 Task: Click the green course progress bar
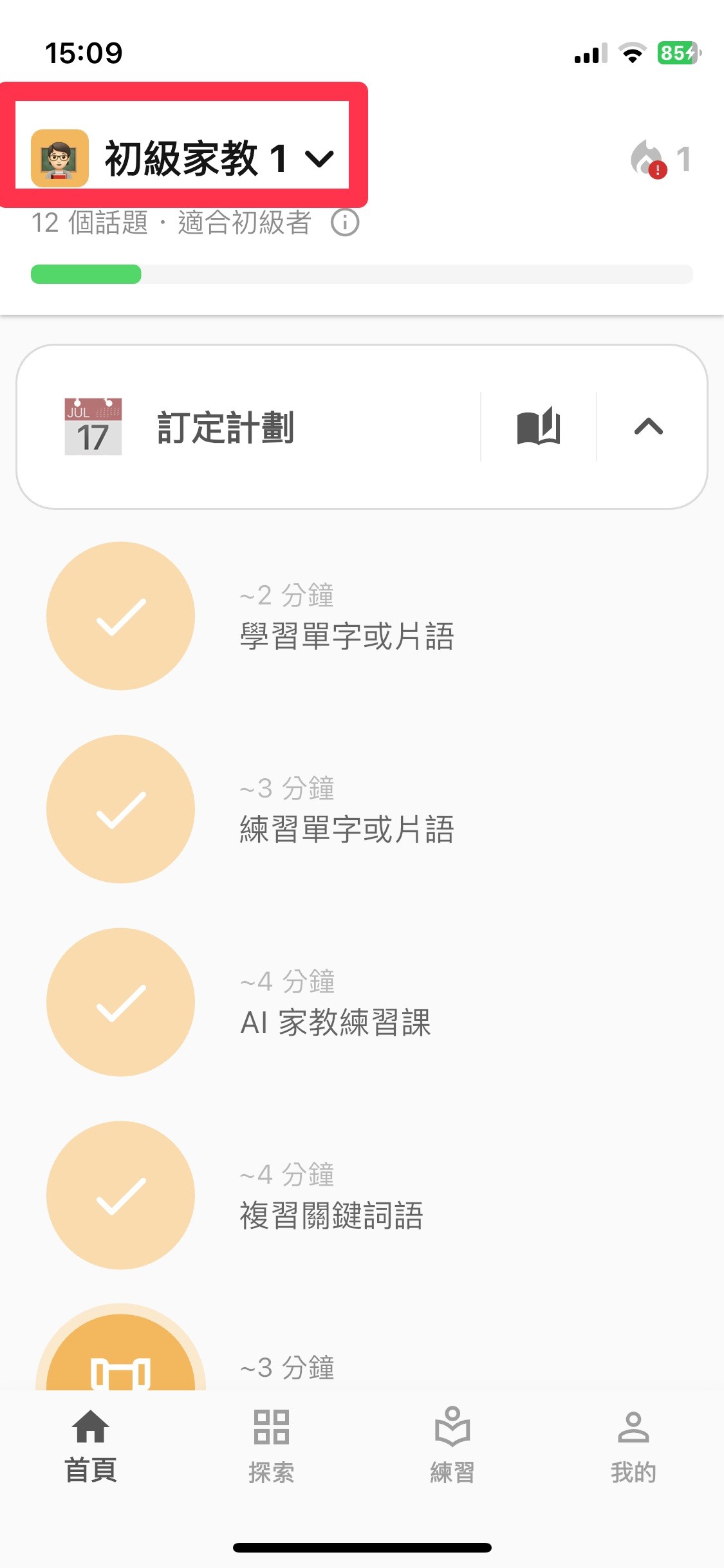pos(87,275)
